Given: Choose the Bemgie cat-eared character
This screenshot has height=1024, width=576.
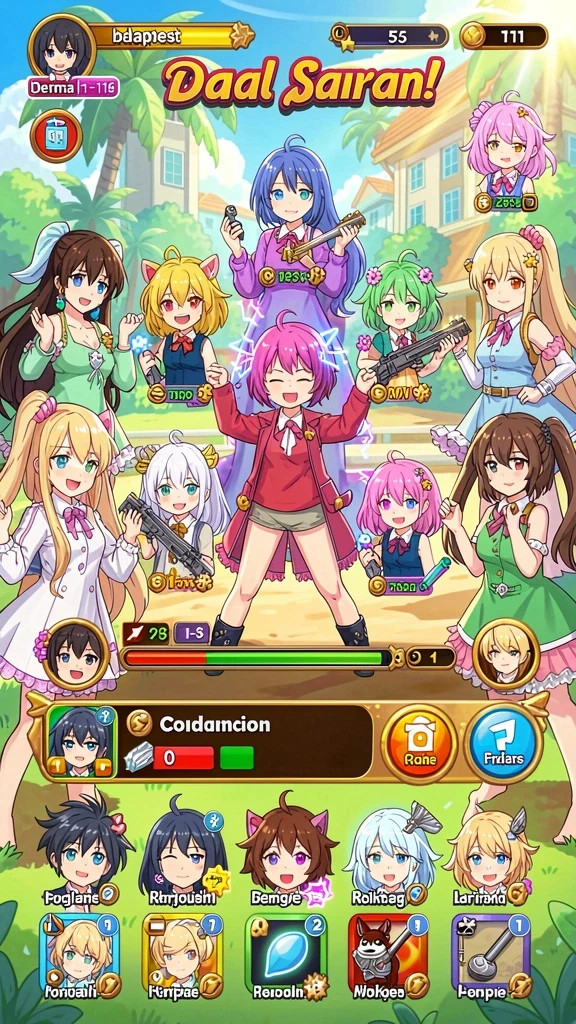Looking at the screenshot, I should pos(287,853).
